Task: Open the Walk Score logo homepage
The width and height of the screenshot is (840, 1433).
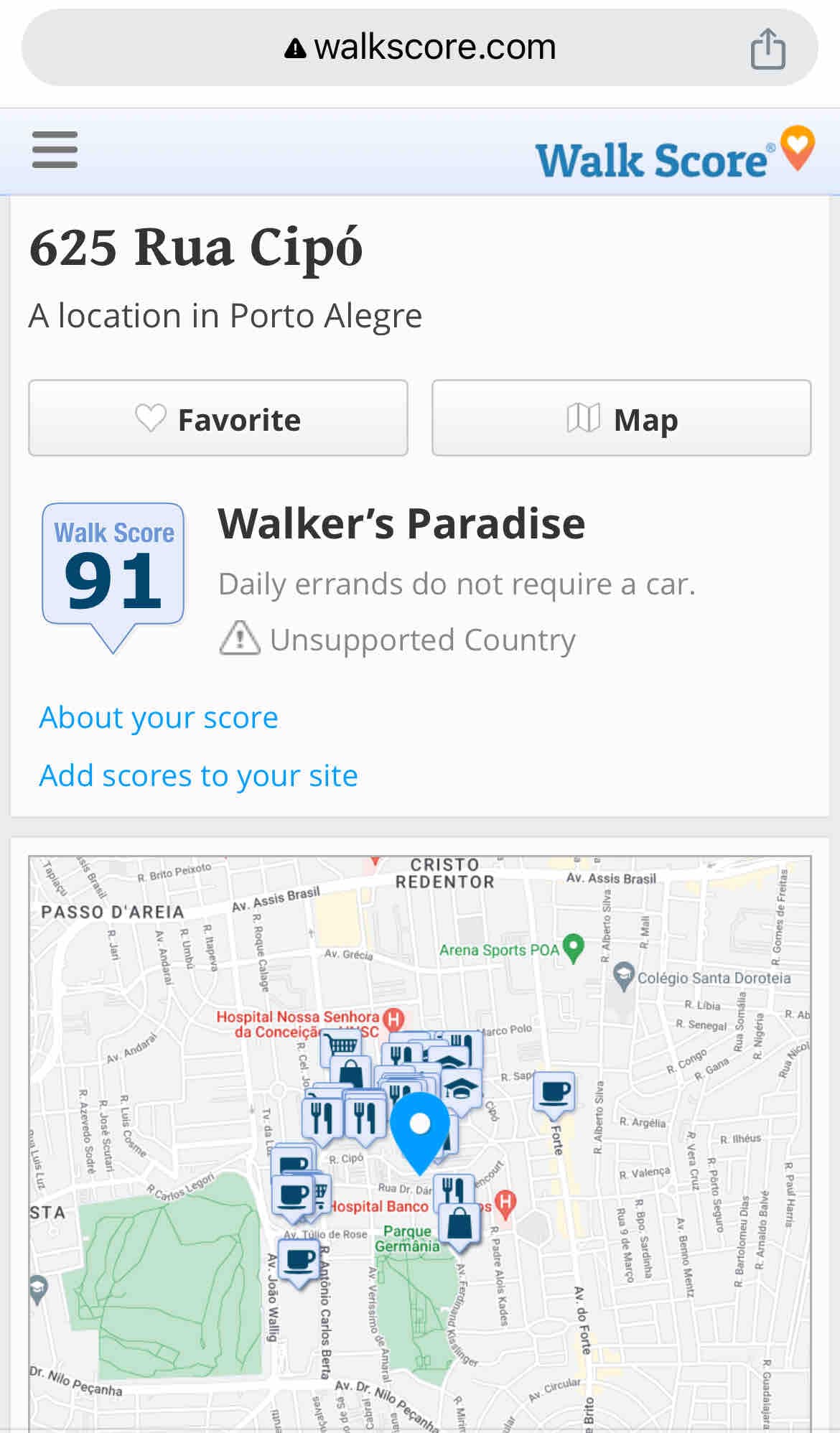Action: [675, 152]
